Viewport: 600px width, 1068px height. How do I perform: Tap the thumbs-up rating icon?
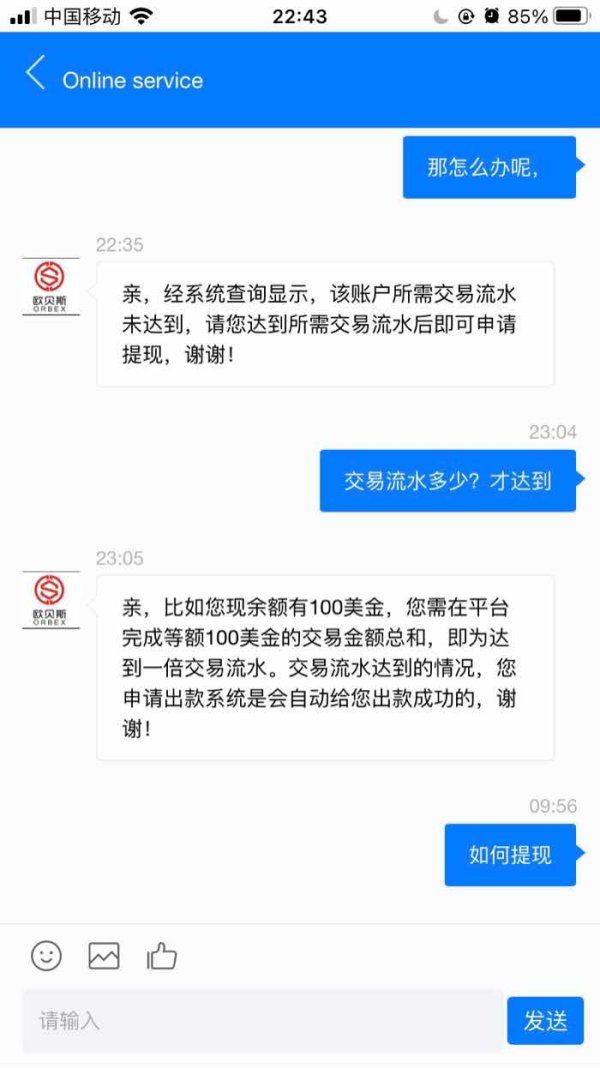coord(162,955)
